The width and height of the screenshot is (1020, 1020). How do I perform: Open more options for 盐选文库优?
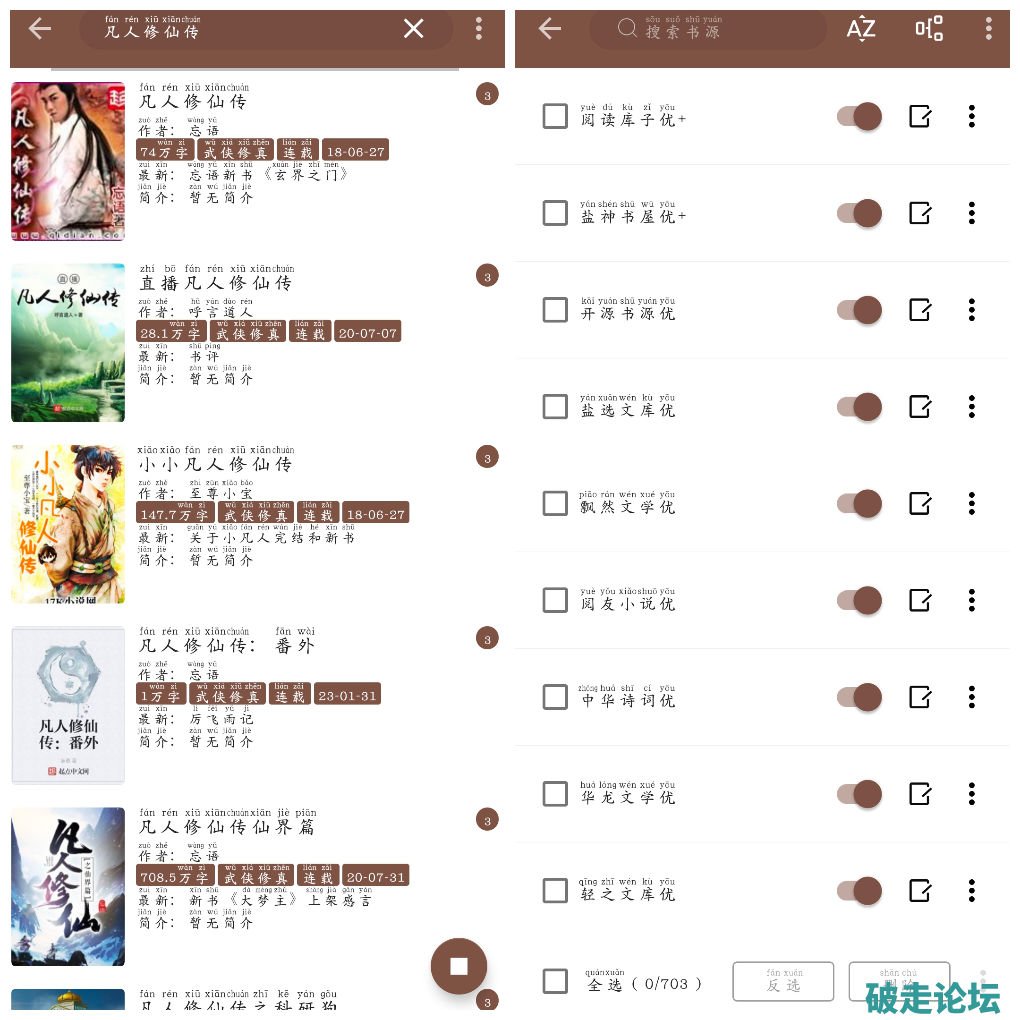click(x=971, y=407)
